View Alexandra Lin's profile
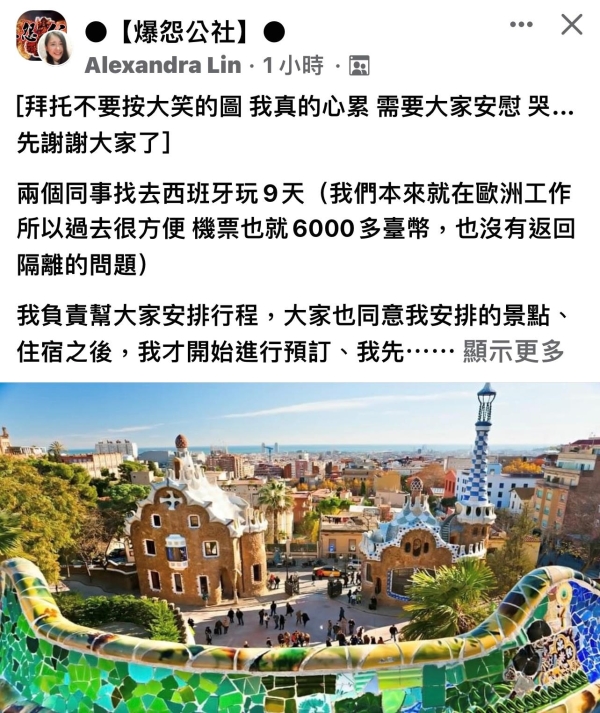The width and height of the screenshot is (600, 713). pyautogui.click(x=163, y=65)
